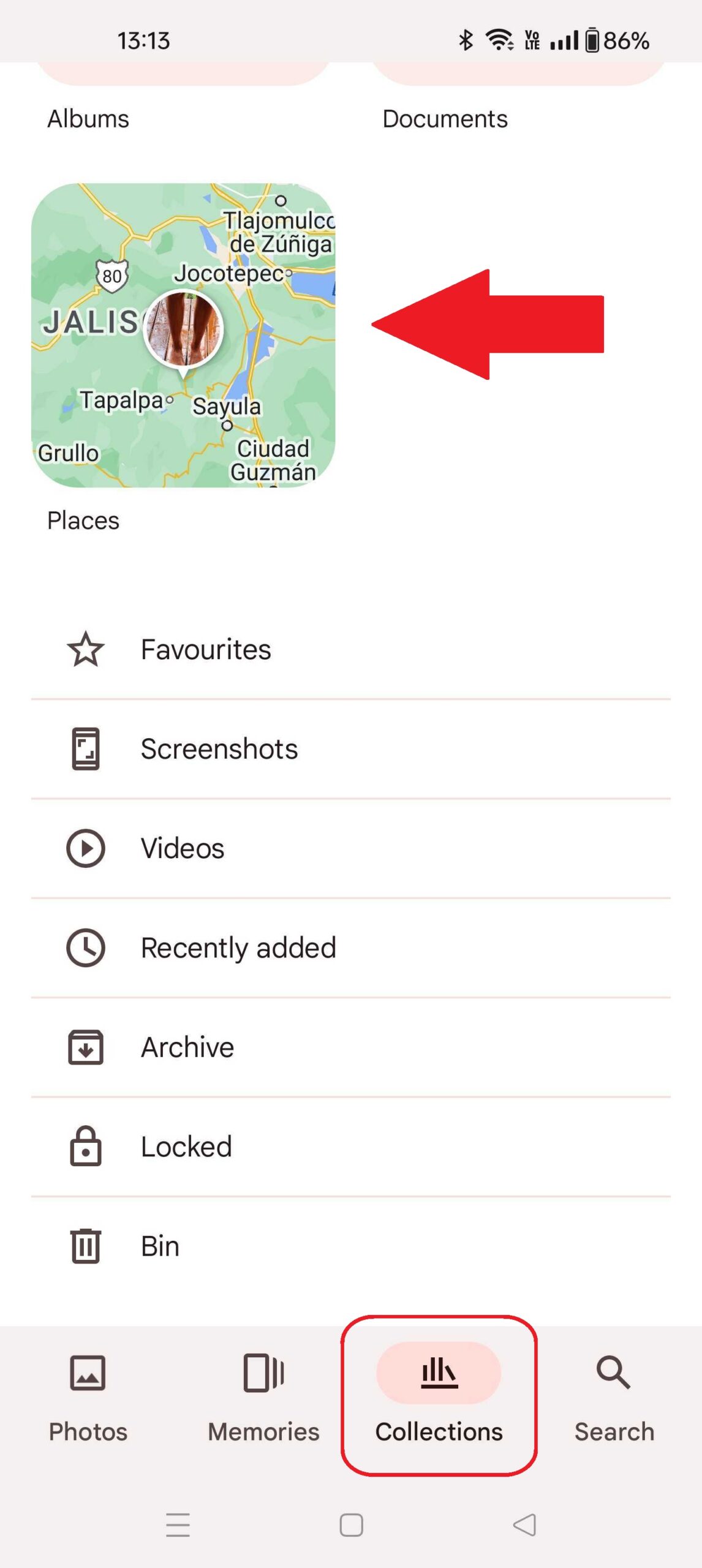Open the Favourites collection
The height and width of the screenshot is (1568, 702).
pyautogui.click(x=206, y=649)
